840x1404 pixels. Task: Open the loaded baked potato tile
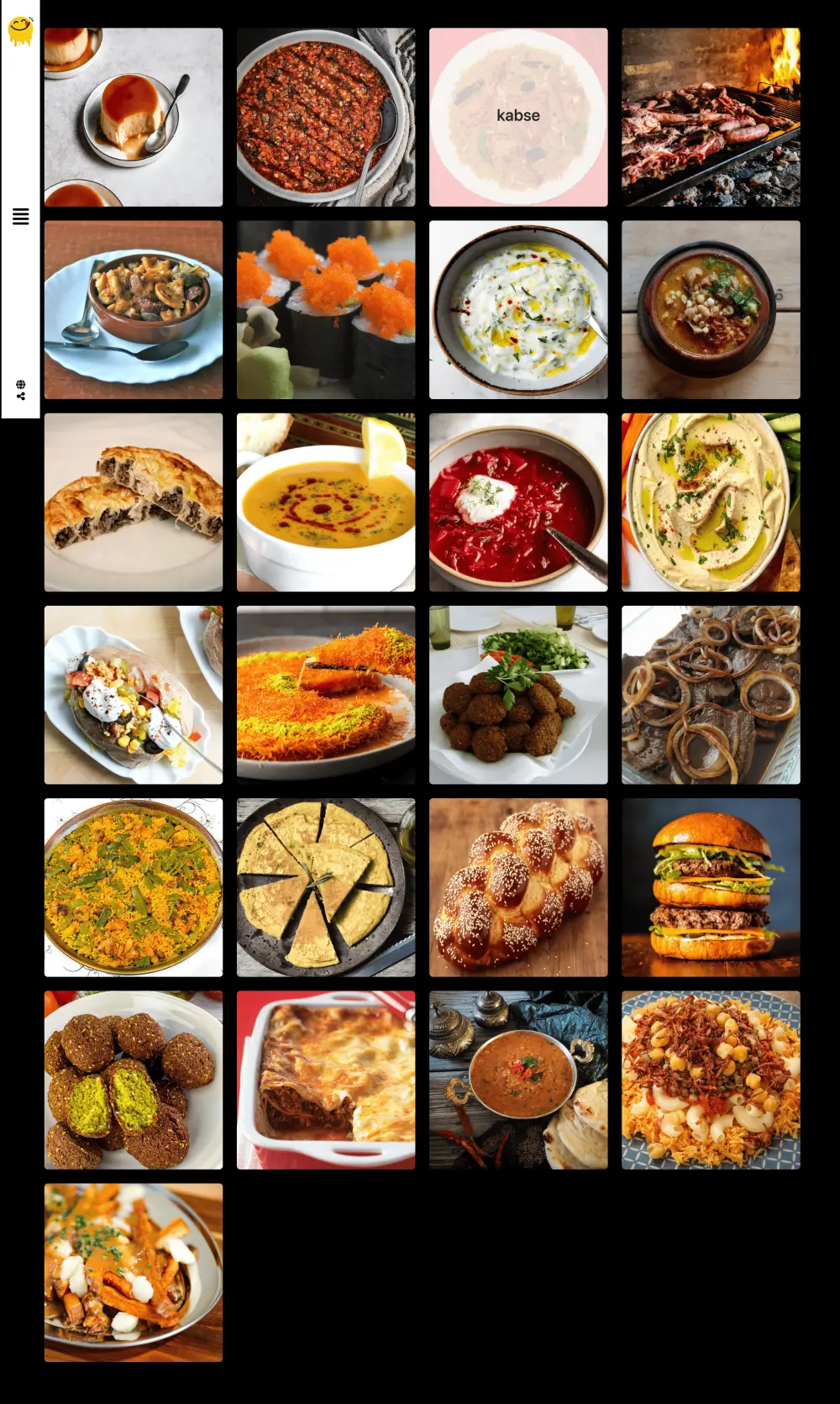coord(134,695)
